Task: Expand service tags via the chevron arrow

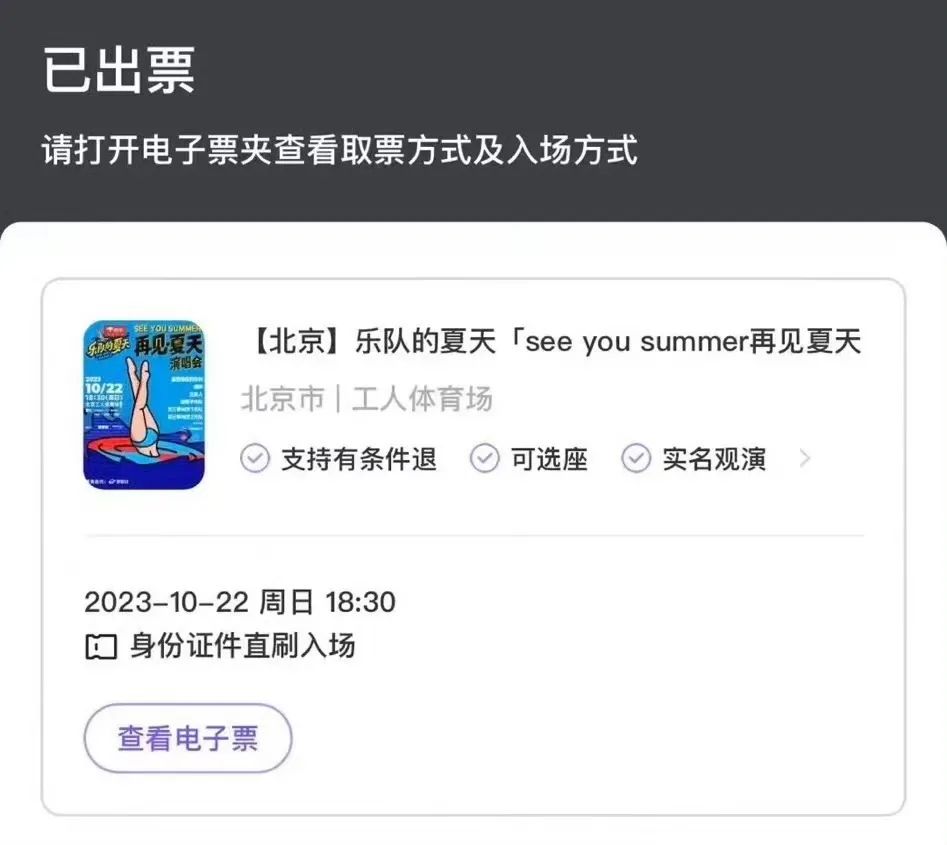Action: pos(805,459)
